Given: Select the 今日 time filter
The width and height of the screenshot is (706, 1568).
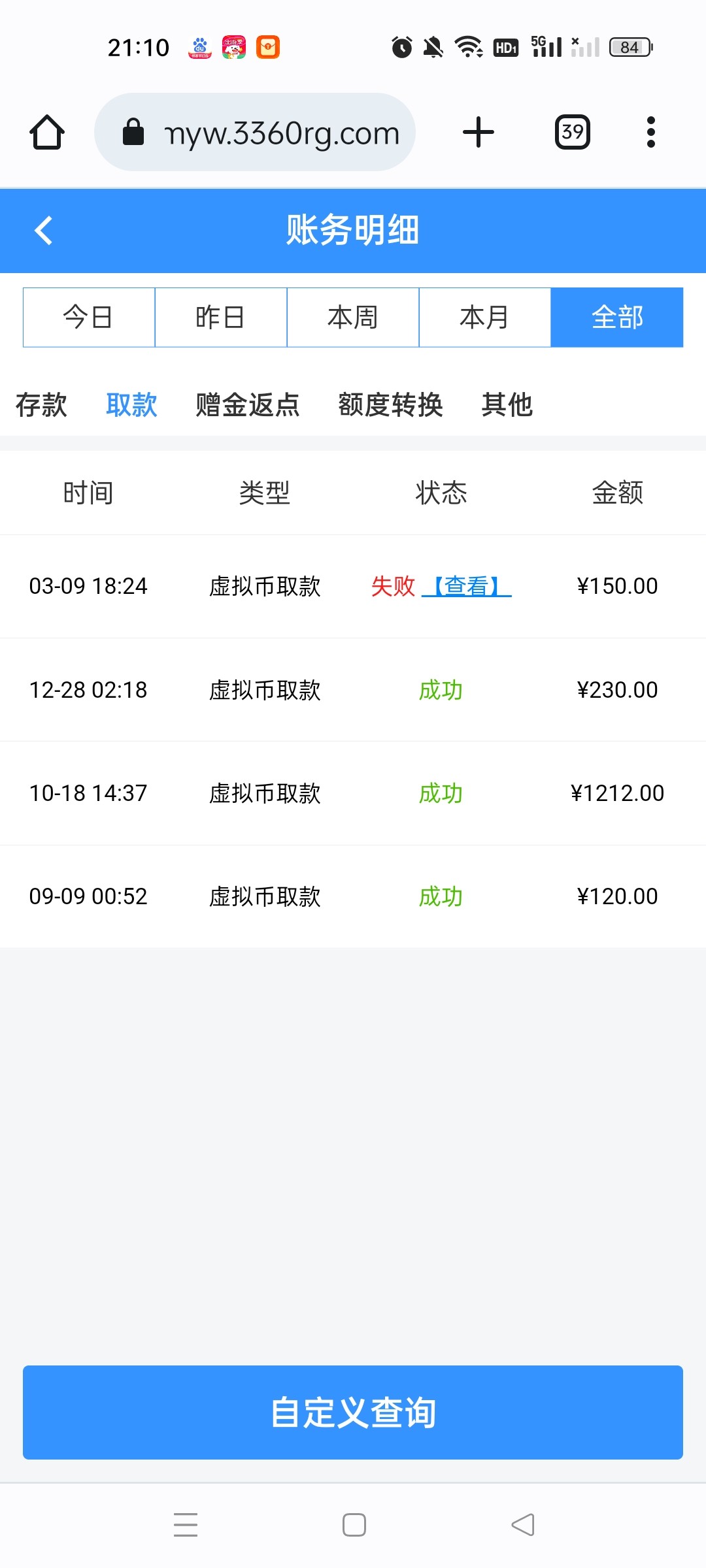Looking at the screenshot, I should tap(89, 318).
